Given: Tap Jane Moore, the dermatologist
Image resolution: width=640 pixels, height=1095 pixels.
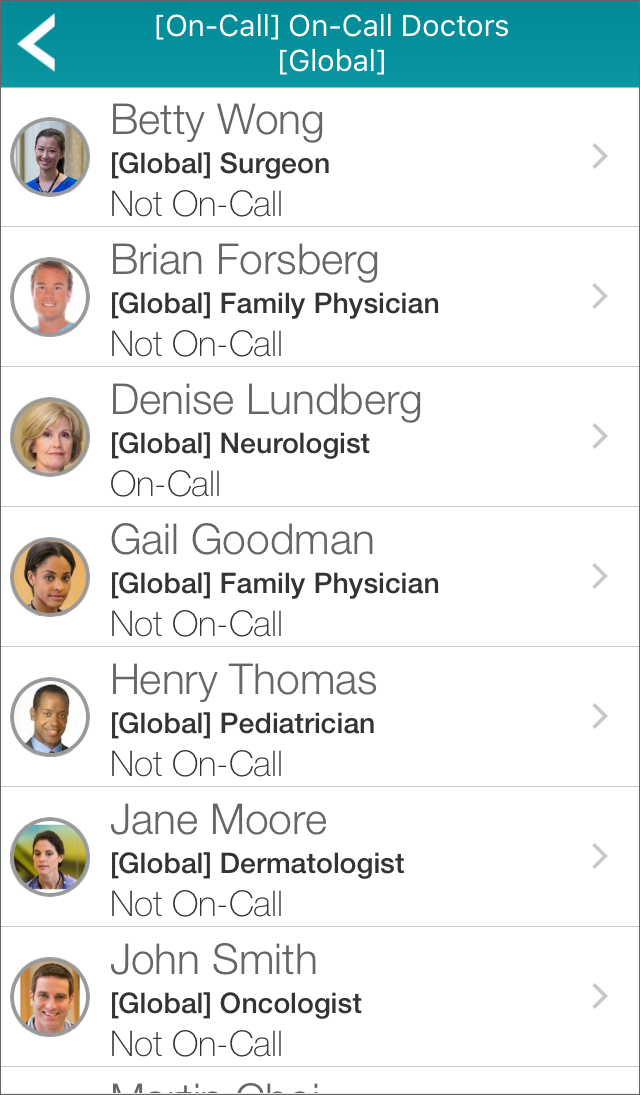Looking at the screenshot, I should click(x=320, y=857).
